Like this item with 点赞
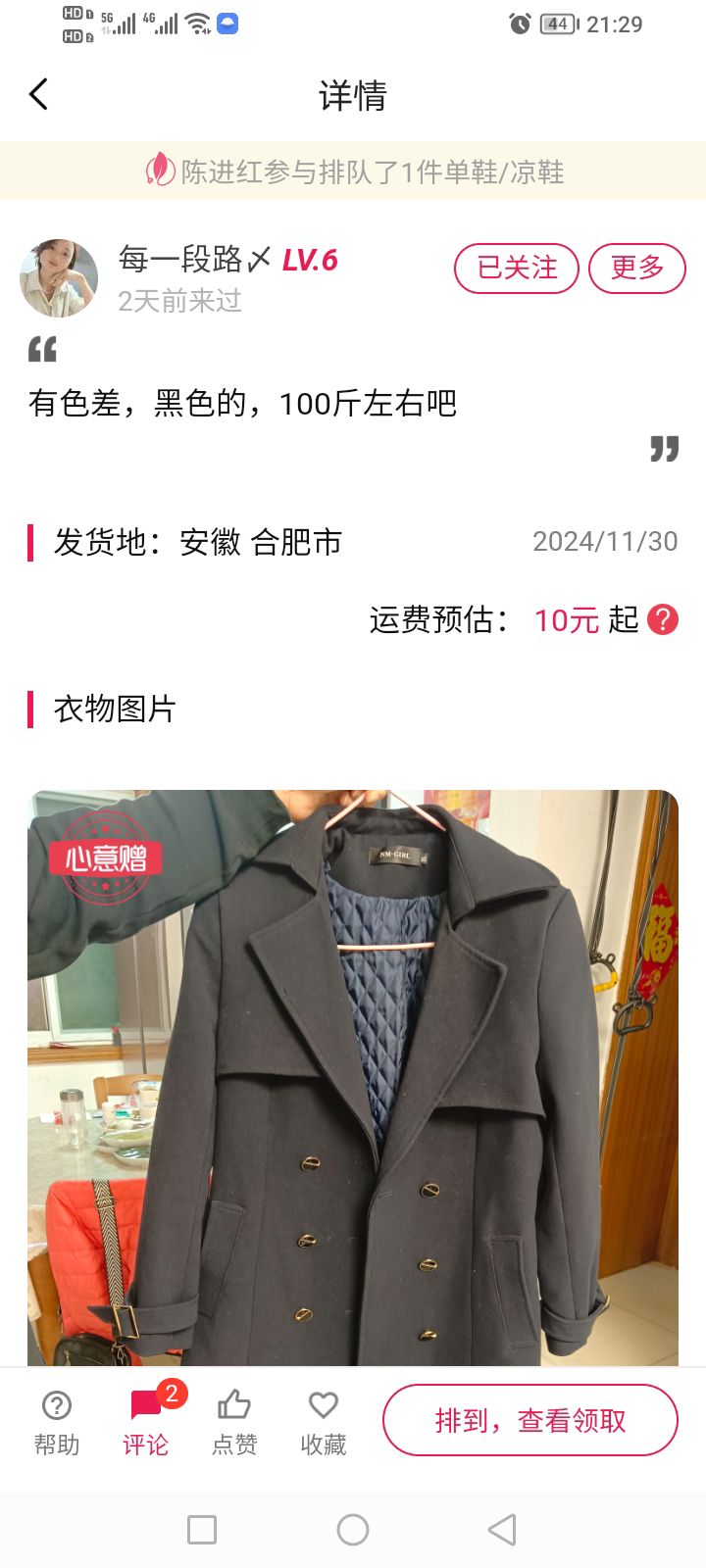Screen dimensions: 706x1568 tap(234, 1423)
